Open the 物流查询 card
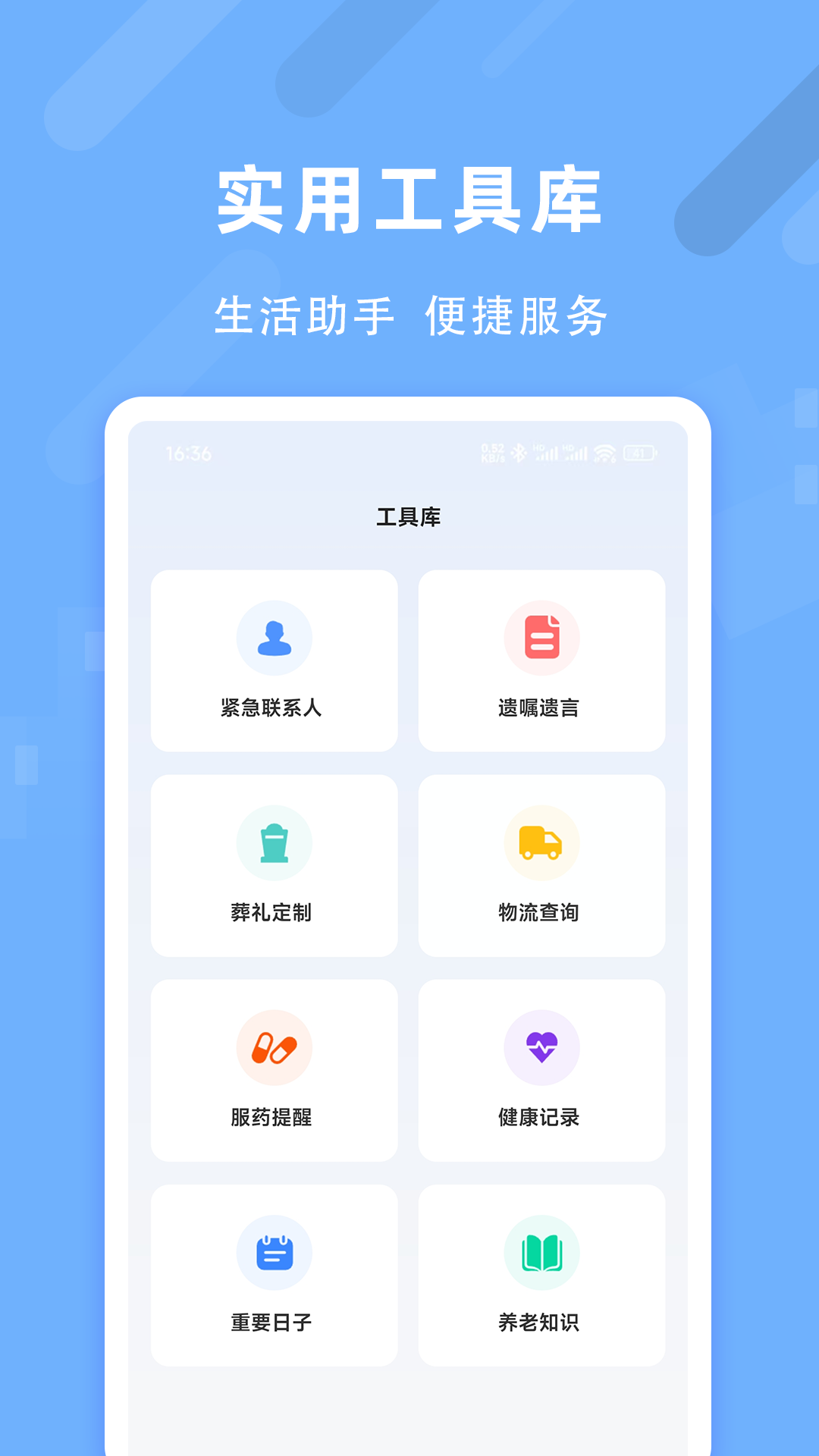Screen dimensions: 819x1456 click(x=541, y=864)
